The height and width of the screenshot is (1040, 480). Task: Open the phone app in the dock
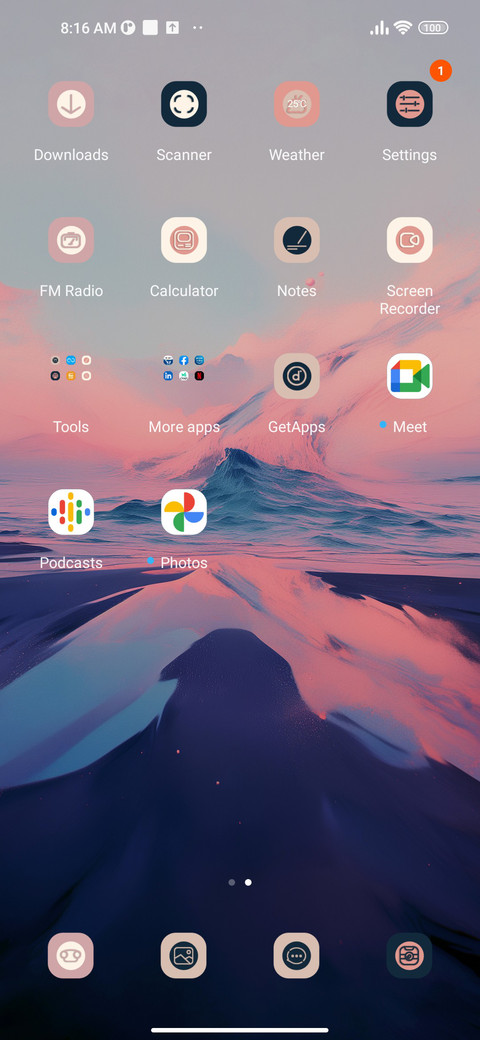[71, 956]
